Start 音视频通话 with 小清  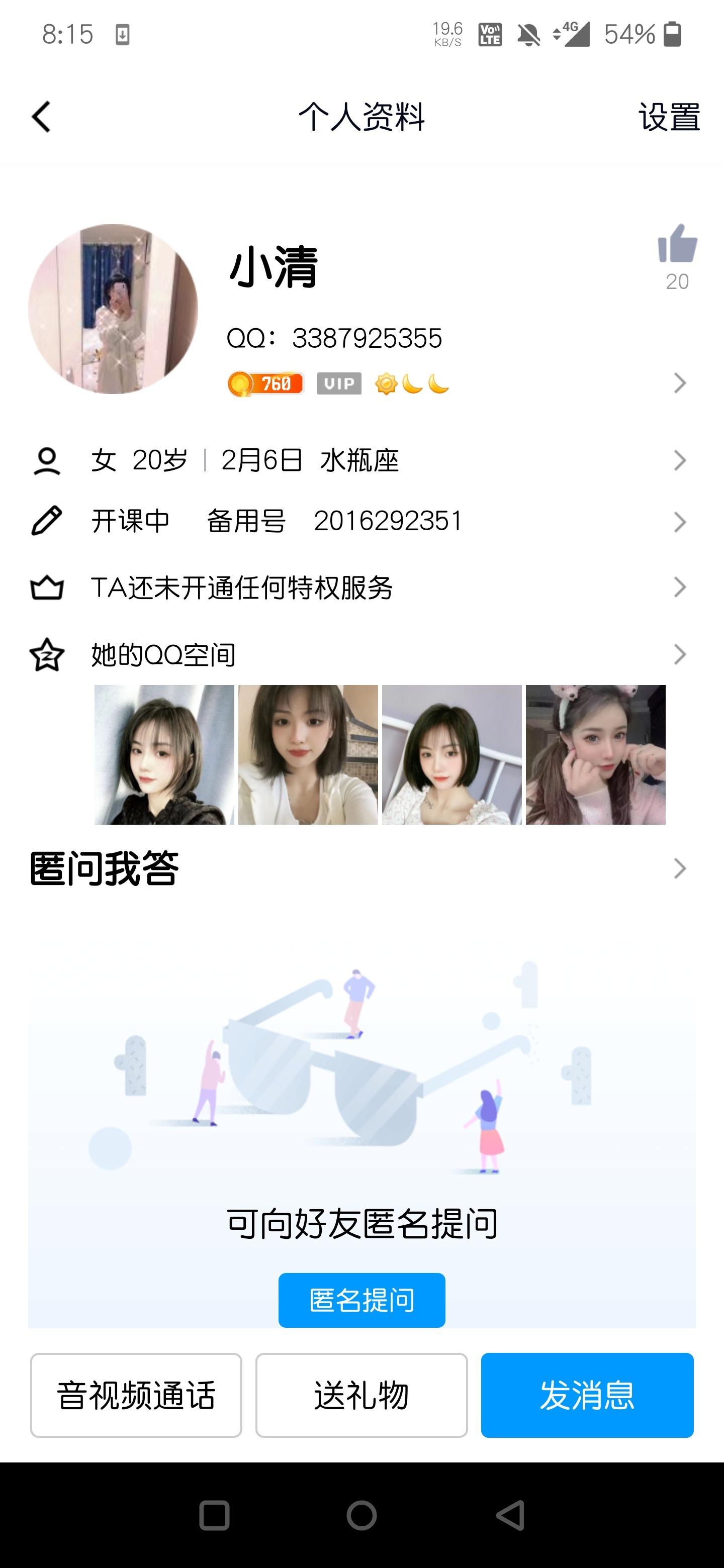[136, 1395]
